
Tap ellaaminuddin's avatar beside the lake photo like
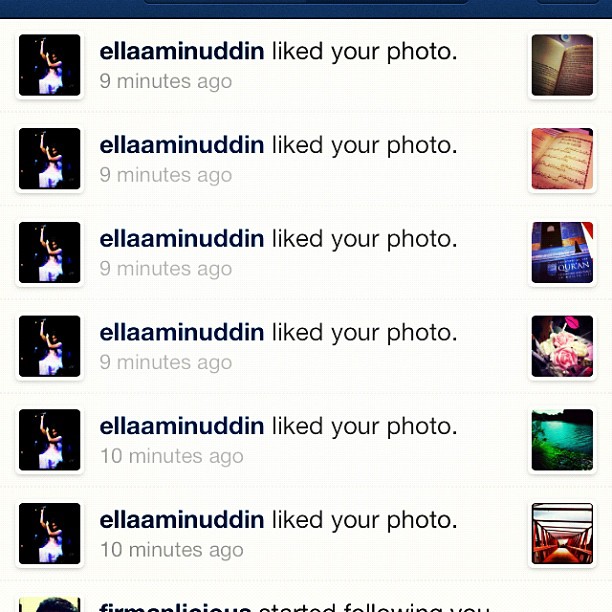pyautogui.click(x=49, y=440)
